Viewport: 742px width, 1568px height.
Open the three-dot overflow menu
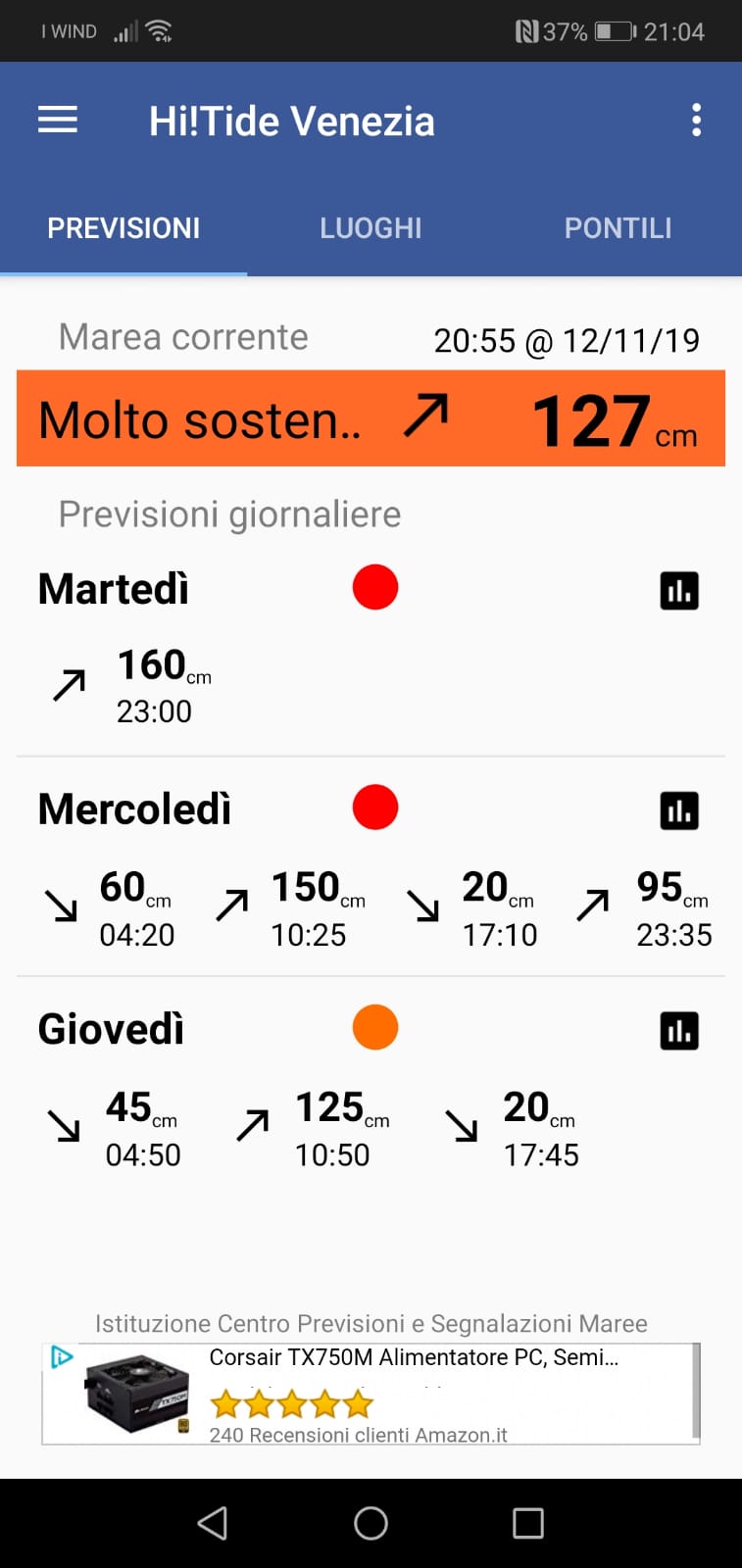pyautogui.click(x=696, y=121)
